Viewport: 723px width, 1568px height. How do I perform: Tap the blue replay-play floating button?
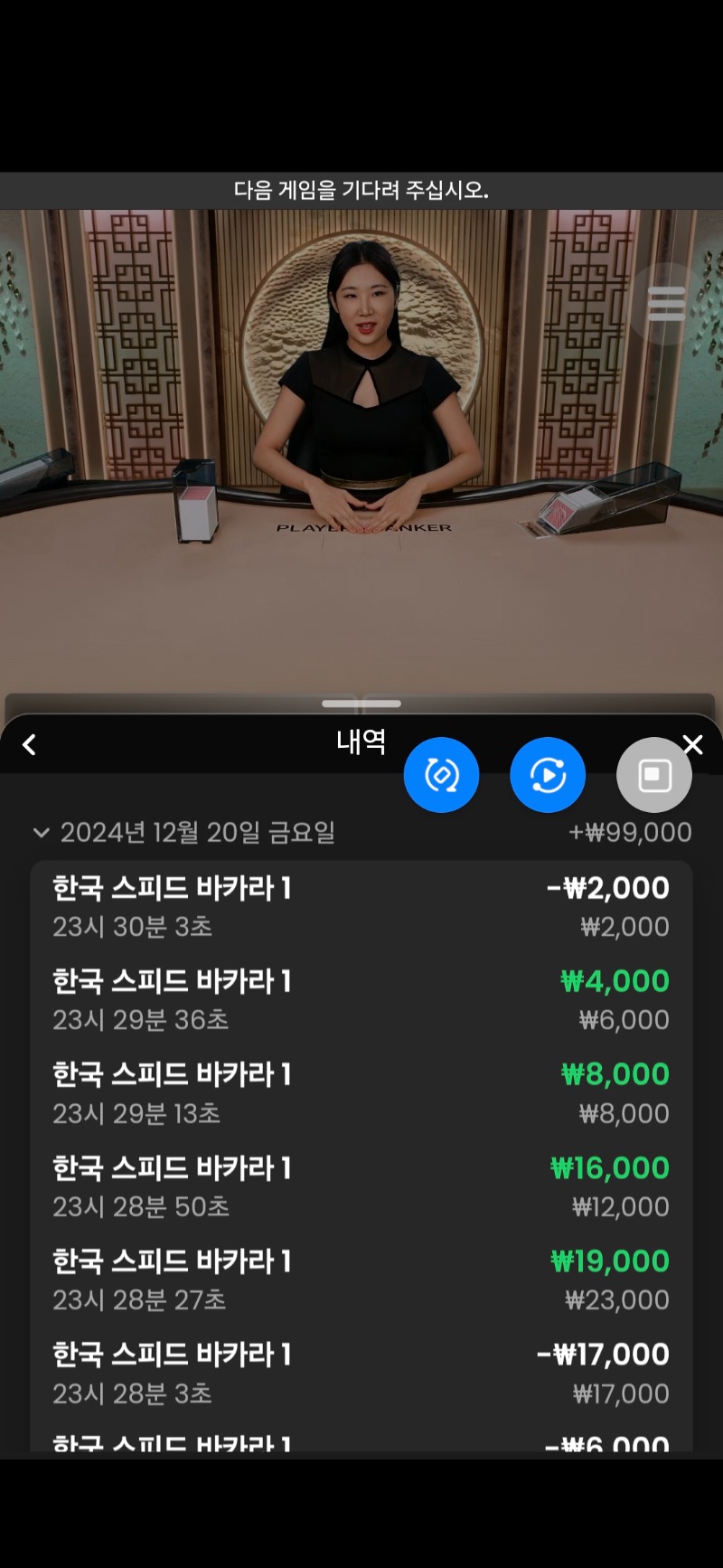(548, 775)
